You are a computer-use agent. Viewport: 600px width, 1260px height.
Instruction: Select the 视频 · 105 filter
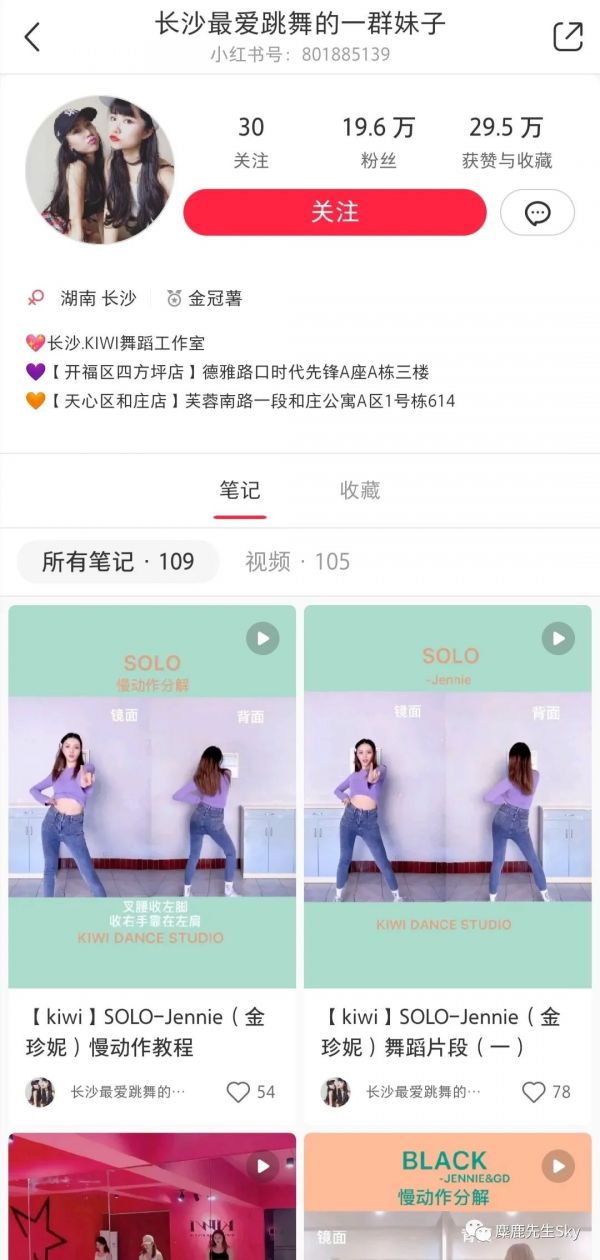click(298, 562)
